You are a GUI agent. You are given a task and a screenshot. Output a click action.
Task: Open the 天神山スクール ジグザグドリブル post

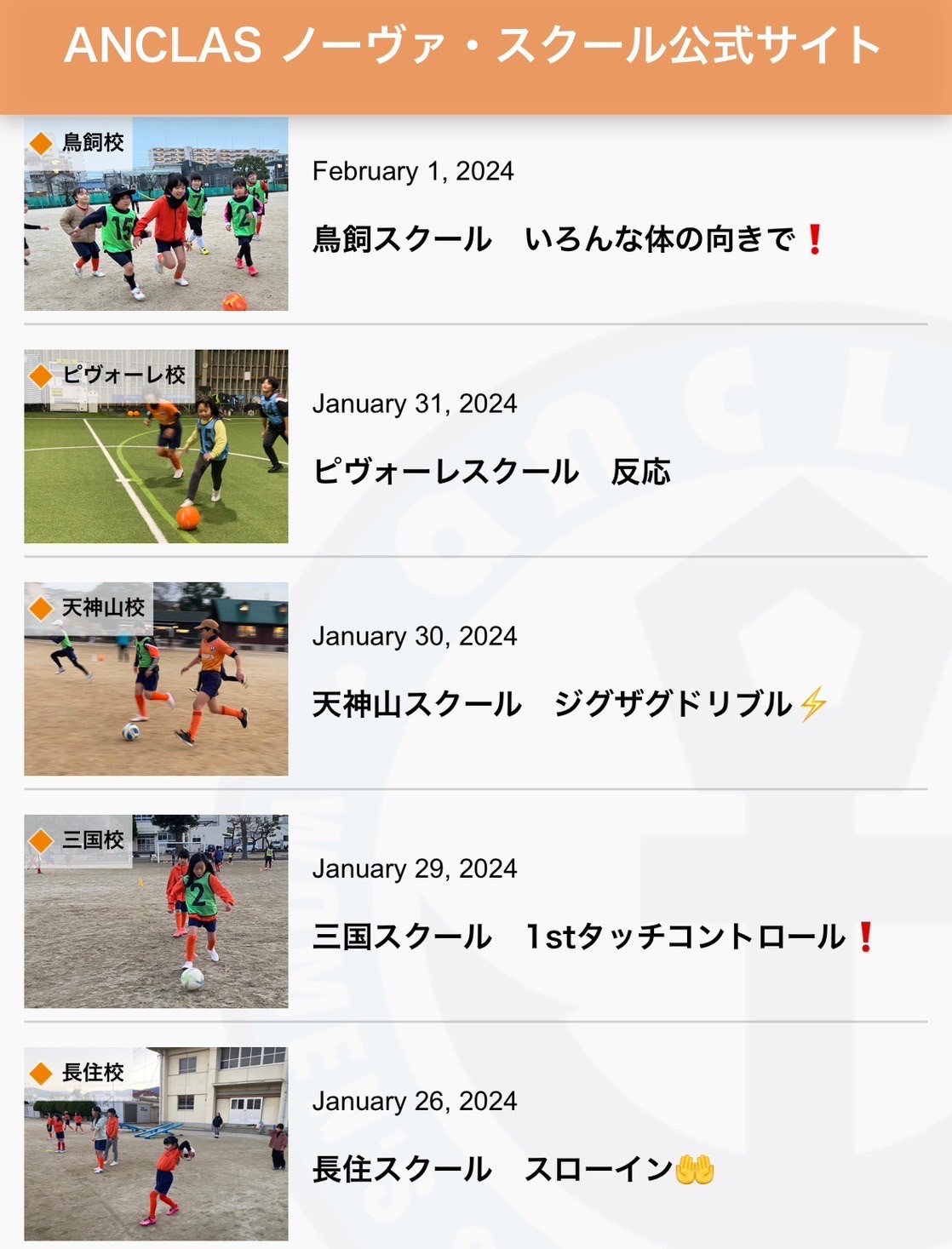[x=568, y=704]
